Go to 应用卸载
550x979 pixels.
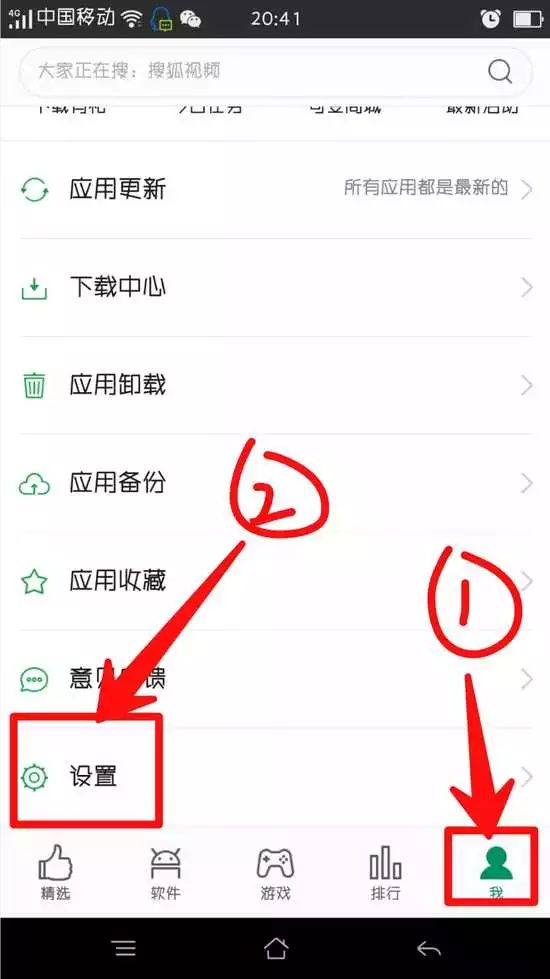[x=275, y=385]
